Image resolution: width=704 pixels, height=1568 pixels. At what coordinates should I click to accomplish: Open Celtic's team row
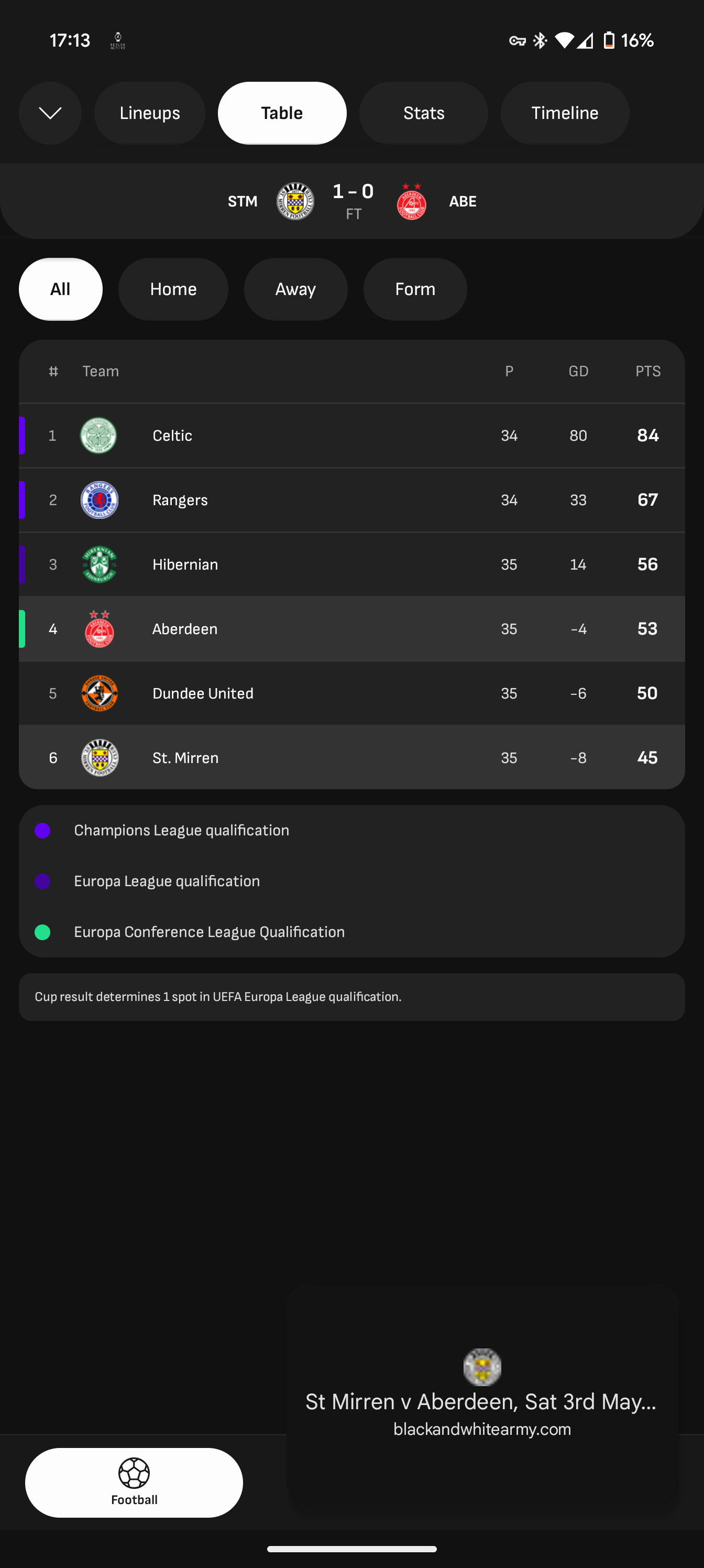(351, 436)
